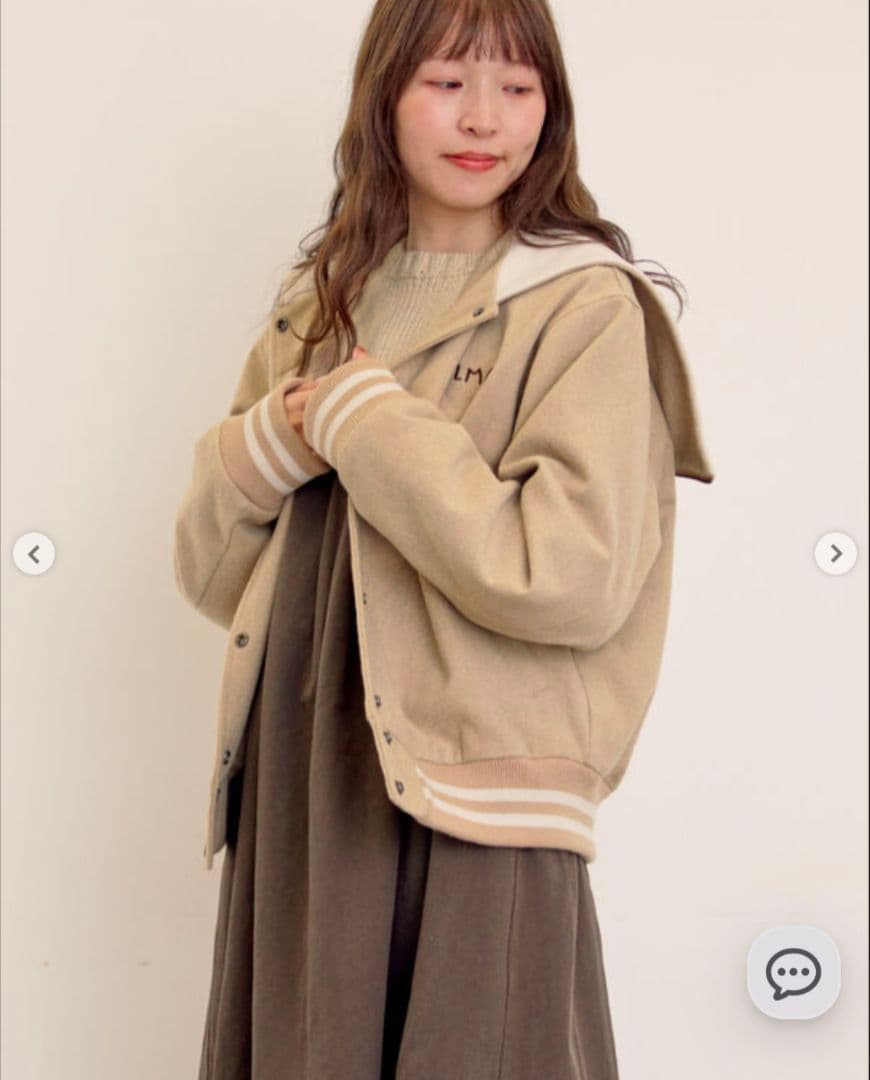Screen dimensions: 870x1080
Task: Show the next product photo
Action: [835, 554]
